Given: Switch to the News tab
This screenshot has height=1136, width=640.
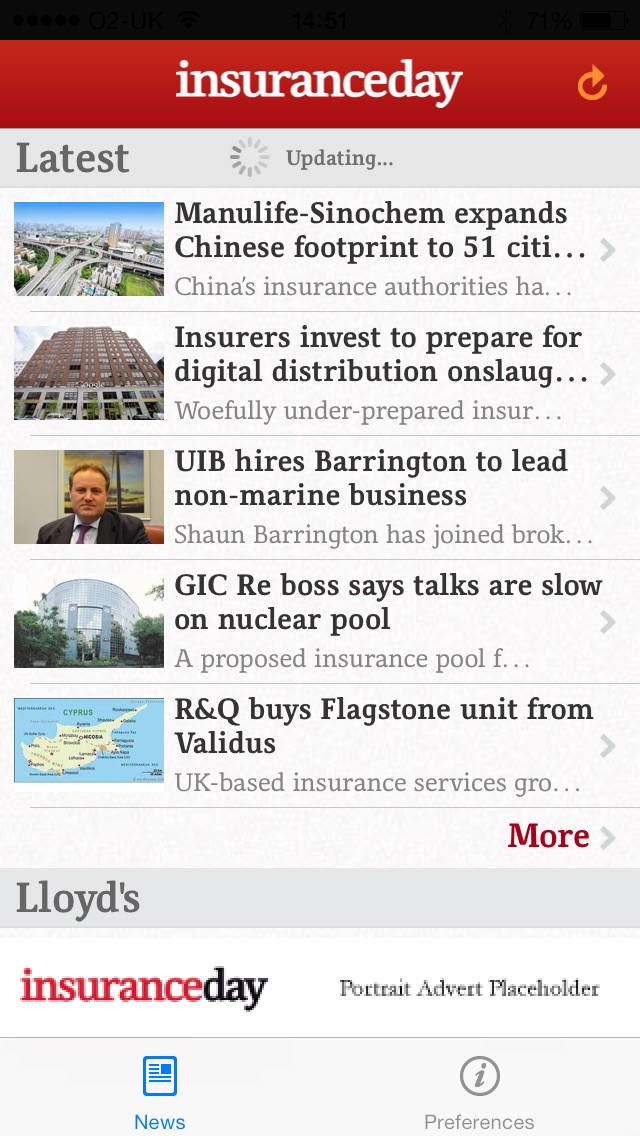Looking at the screenshot, I should (160, 1092).
